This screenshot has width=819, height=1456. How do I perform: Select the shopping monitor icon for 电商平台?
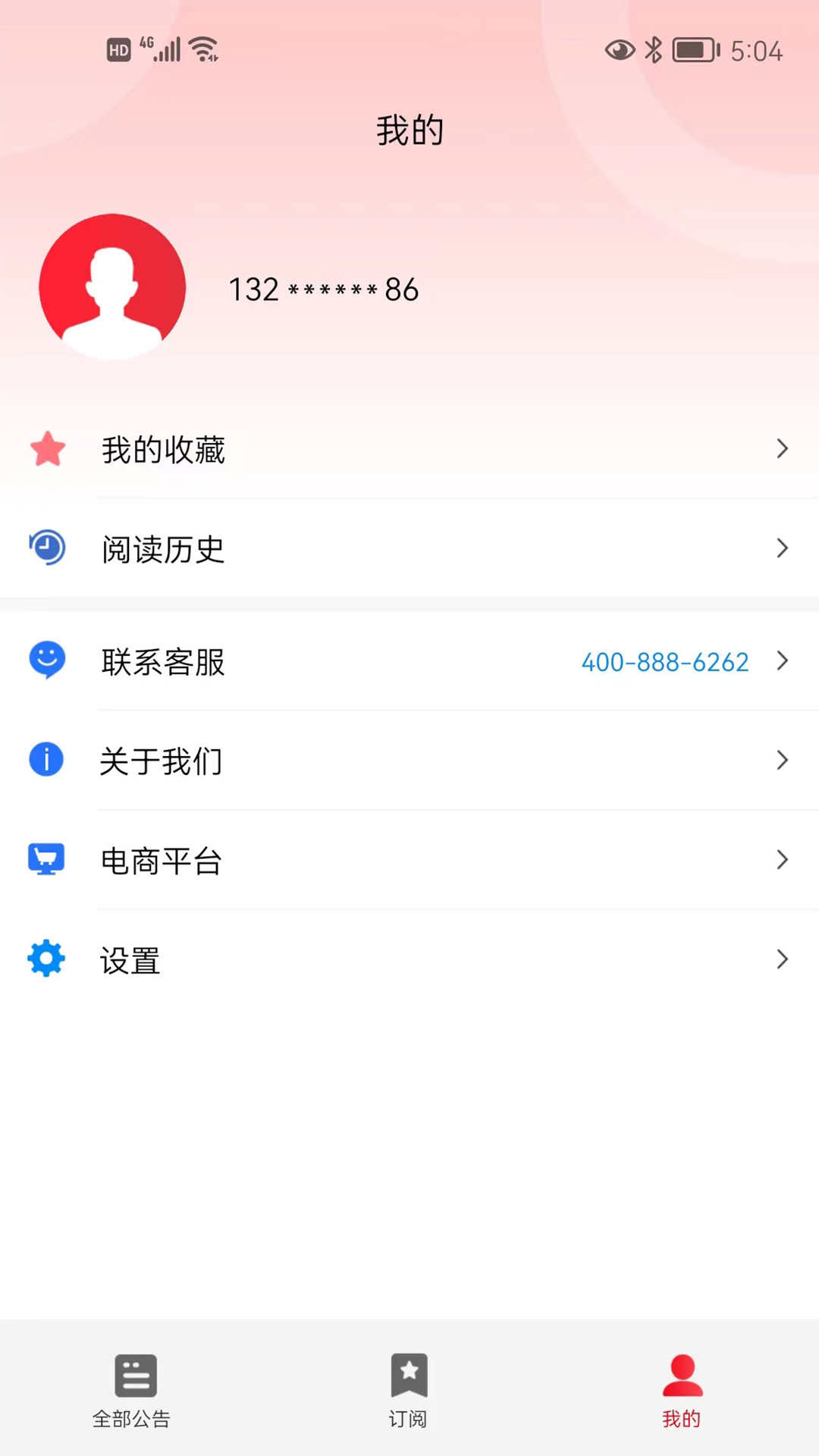46,859
